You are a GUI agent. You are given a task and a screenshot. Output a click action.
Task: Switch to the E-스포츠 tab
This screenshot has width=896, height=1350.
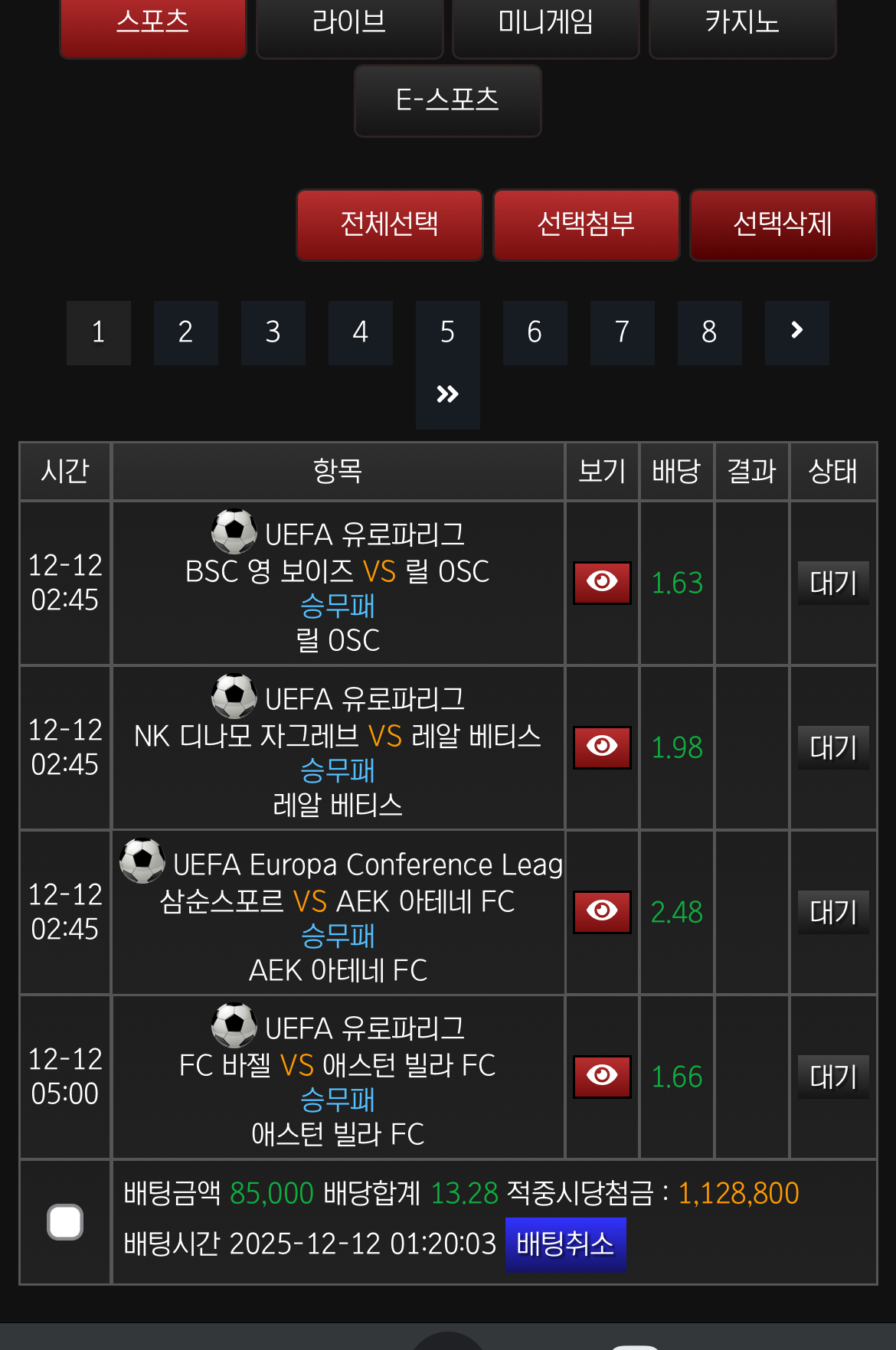point(447,100)
